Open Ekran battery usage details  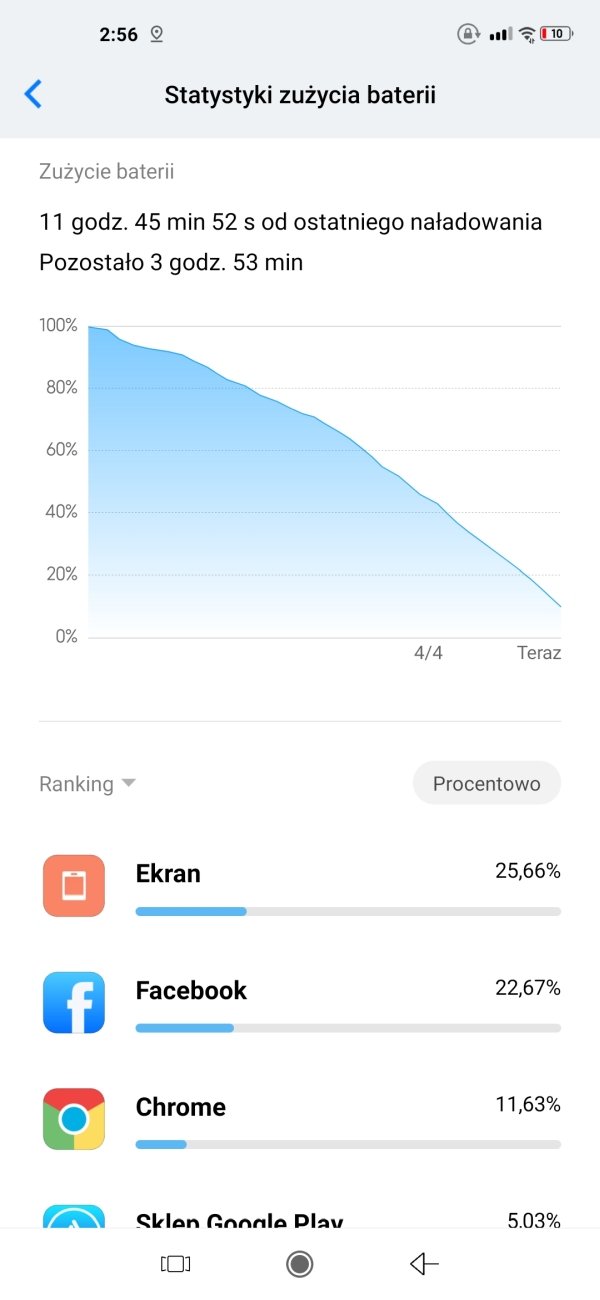pyautogui.click(x=300, y=886)
